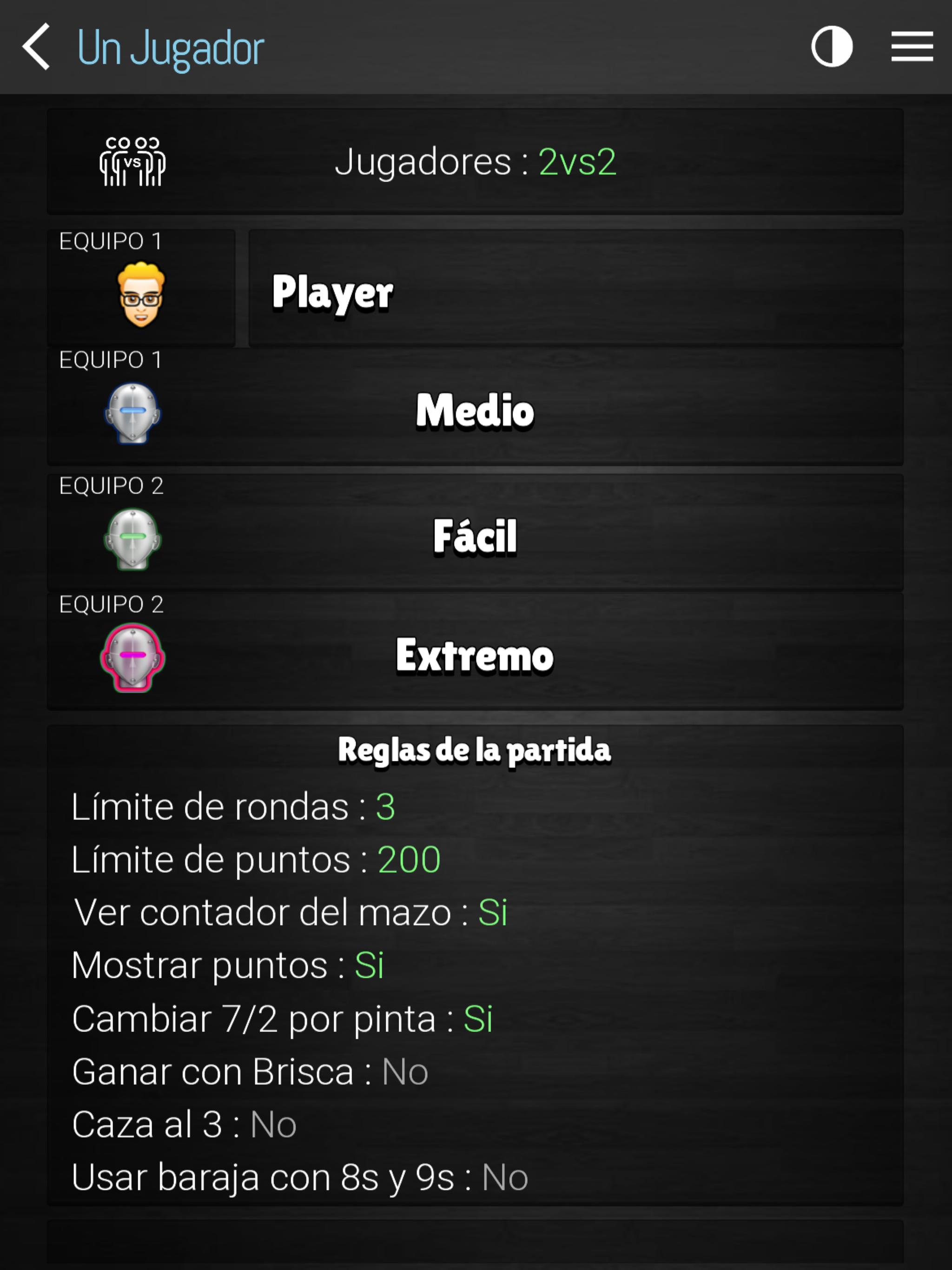
Task: Open the hamburger menu
Action: pyautogui.click(x=911, y=47)
